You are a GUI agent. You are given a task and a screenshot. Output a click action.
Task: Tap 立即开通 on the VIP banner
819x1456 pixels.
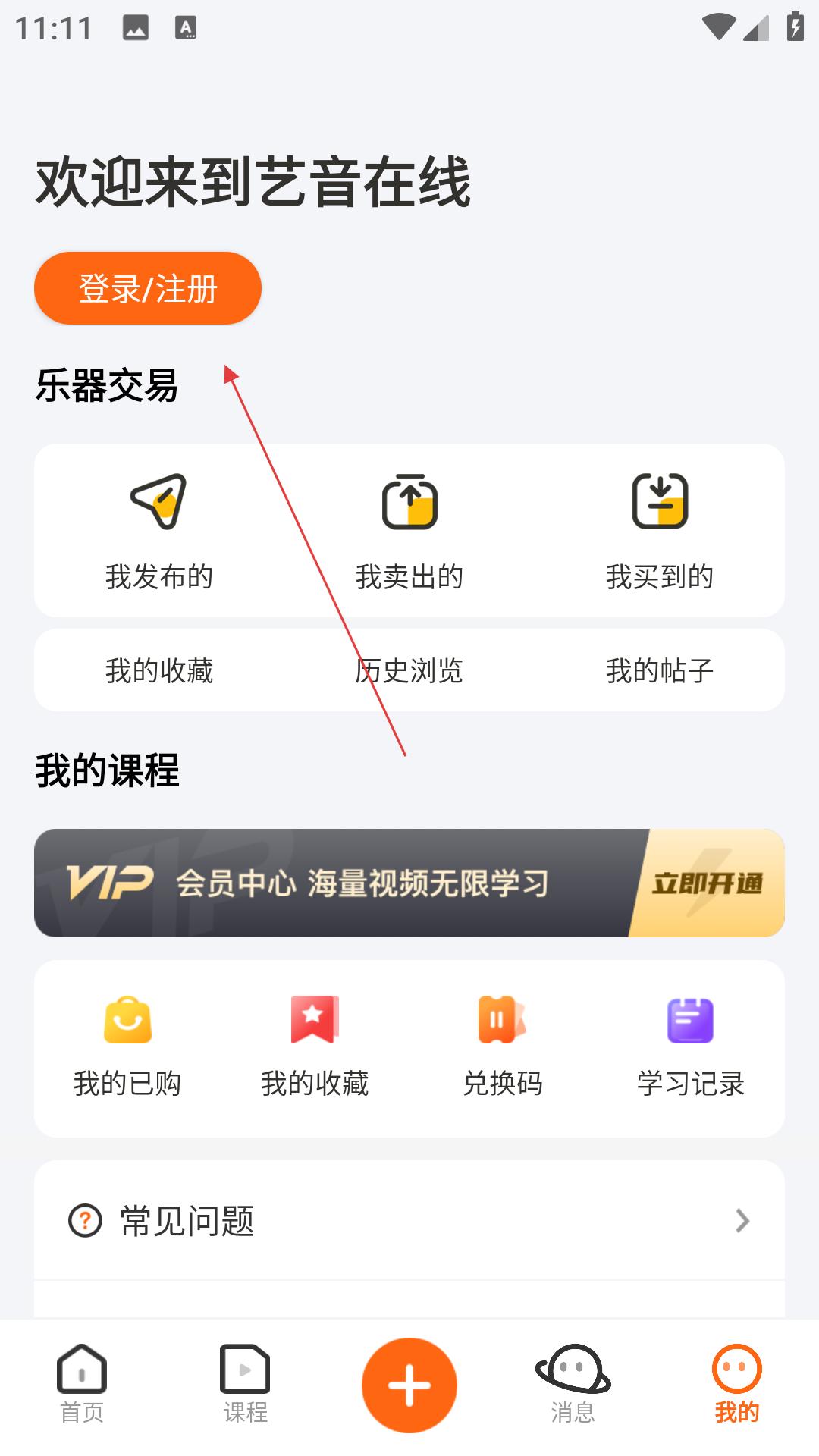(708, 883)
